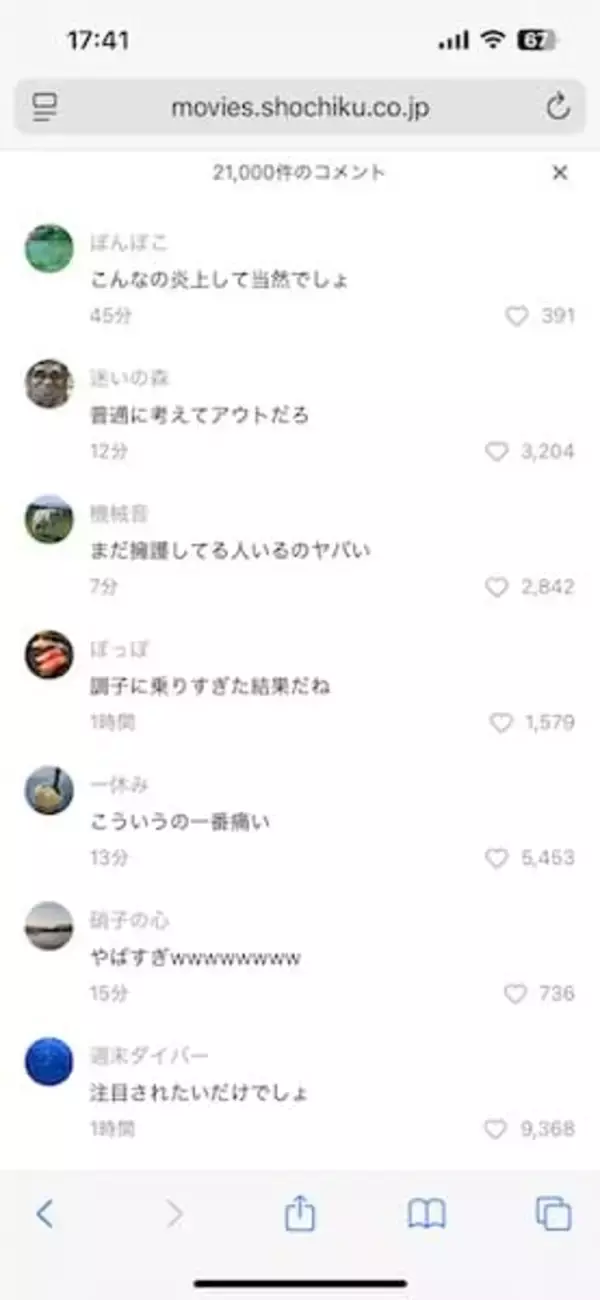Tap the movies.shochiku.co.jp address field
Viewport: 600px width, 1300px height.
pos(300,107)
